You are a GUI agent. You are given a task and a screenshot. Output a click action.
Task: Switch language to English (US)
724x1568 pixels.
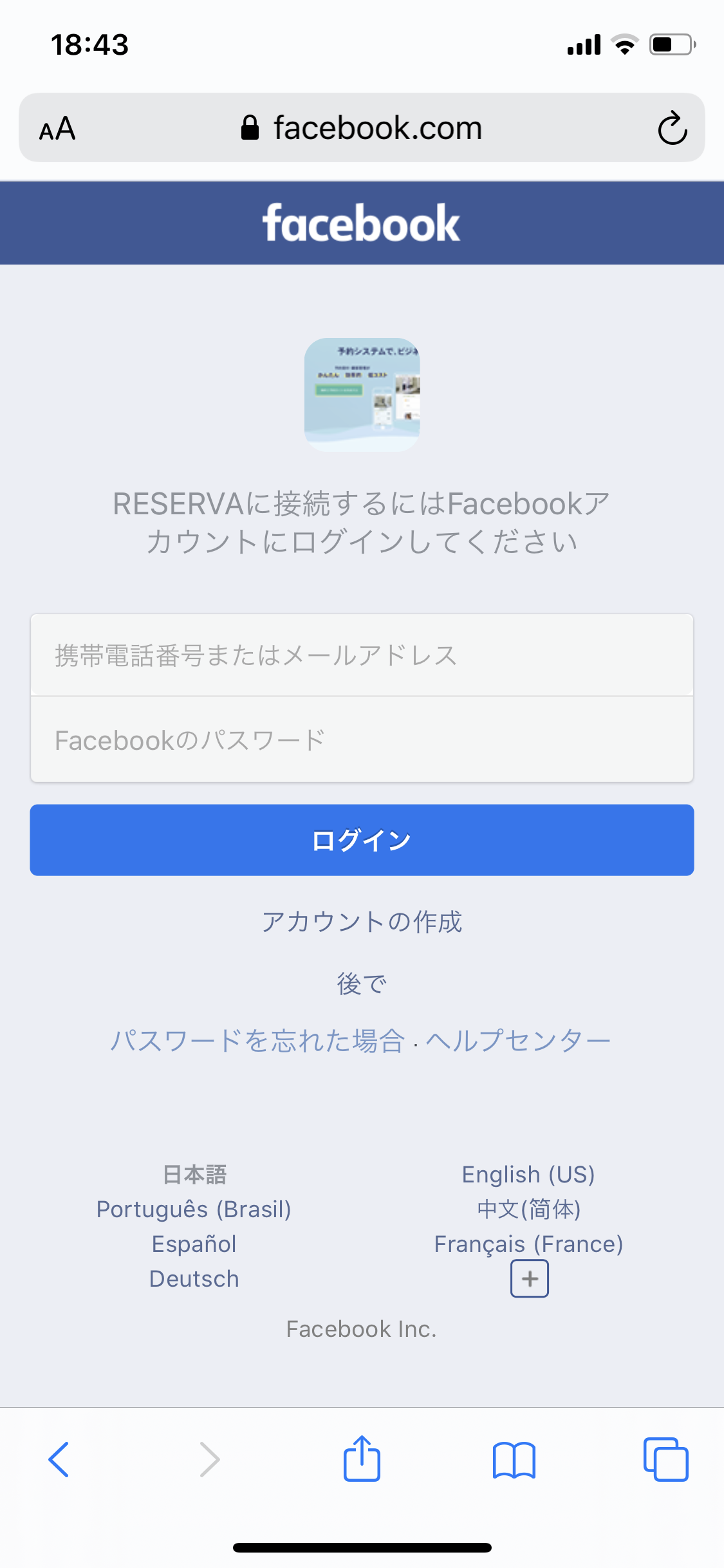pos(528,1174)
